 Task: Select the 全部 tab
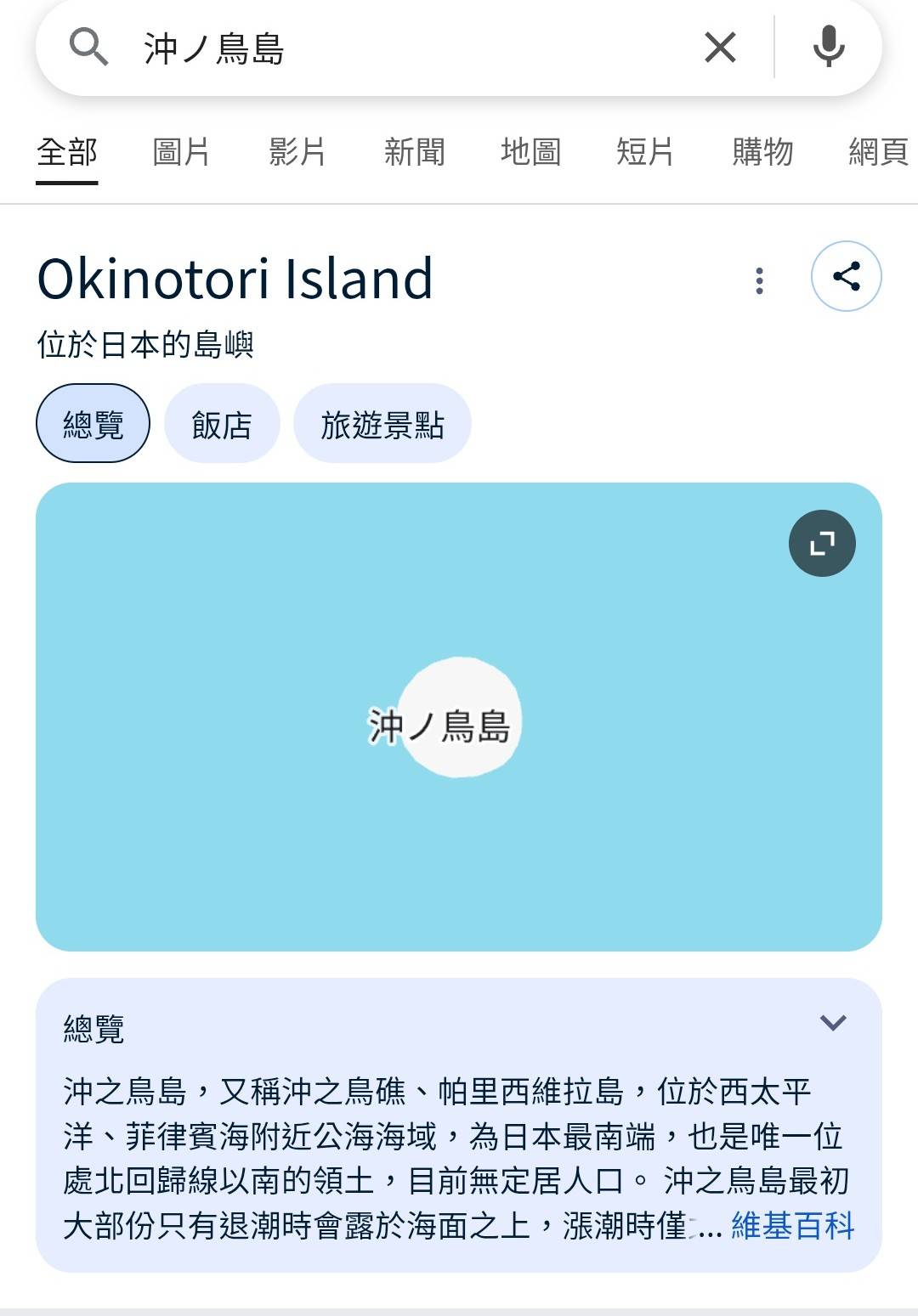pos(67,153)
